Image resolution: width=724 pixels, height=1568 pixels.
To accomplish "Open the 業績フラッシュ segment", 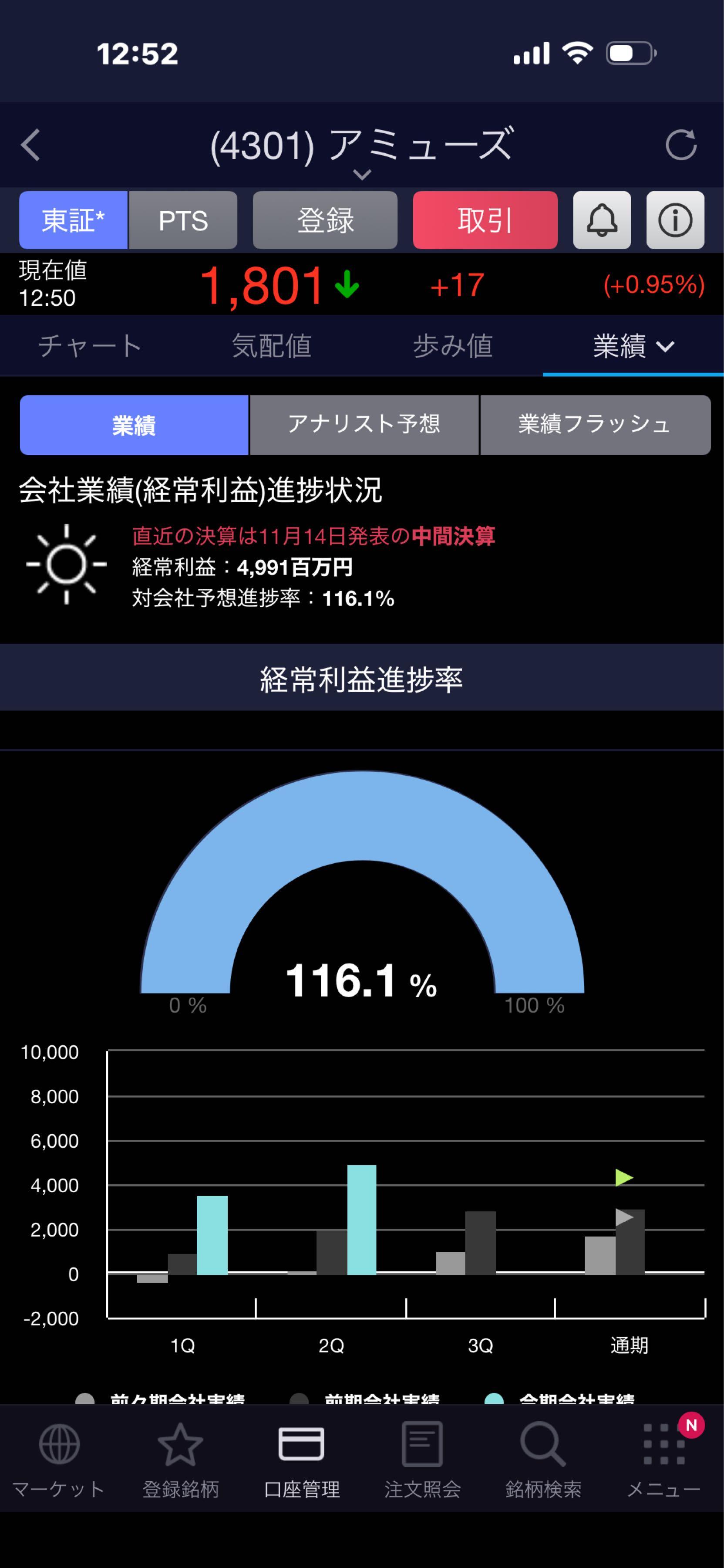I will [x=594, y=425].
